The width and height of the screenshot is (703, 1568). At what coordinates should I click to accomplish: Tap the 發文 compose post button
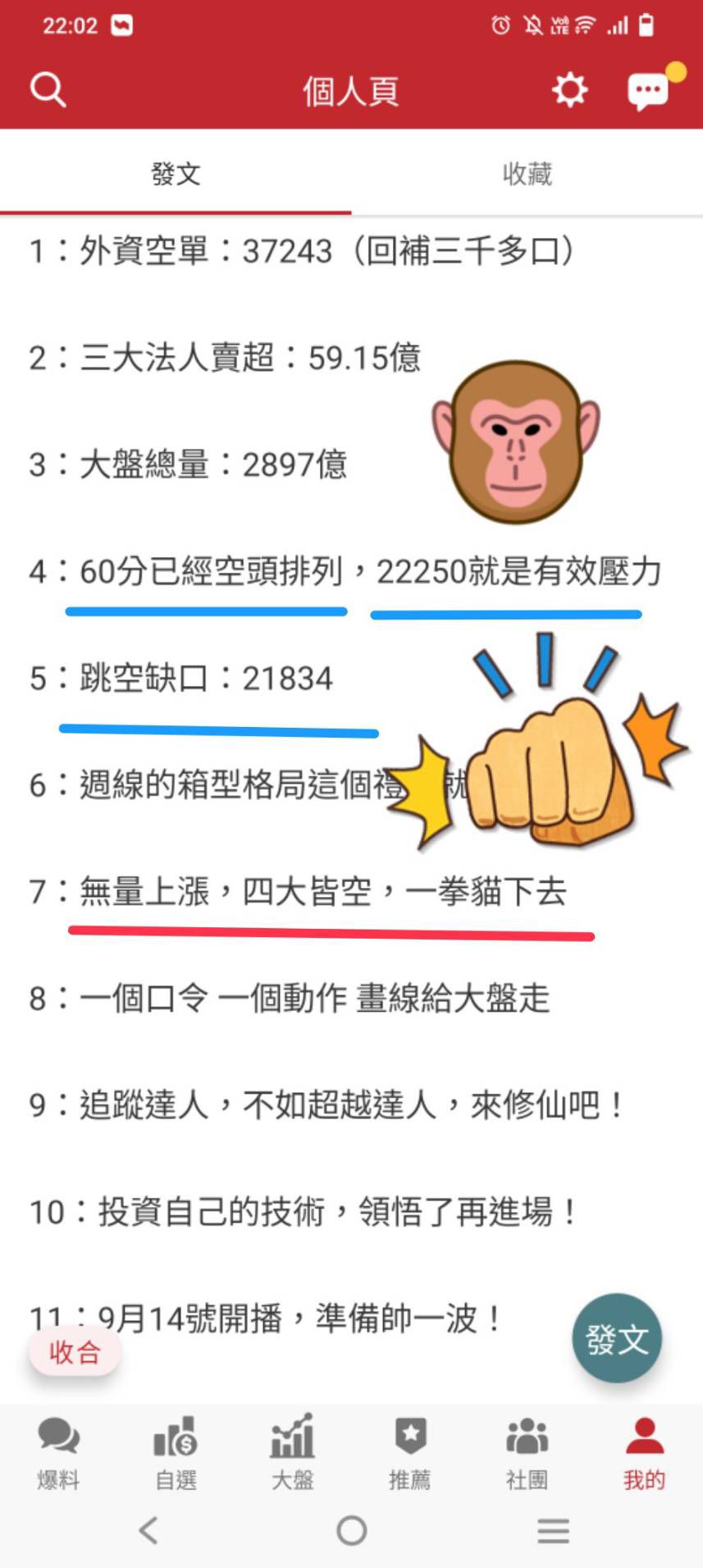coord(616,1337)
